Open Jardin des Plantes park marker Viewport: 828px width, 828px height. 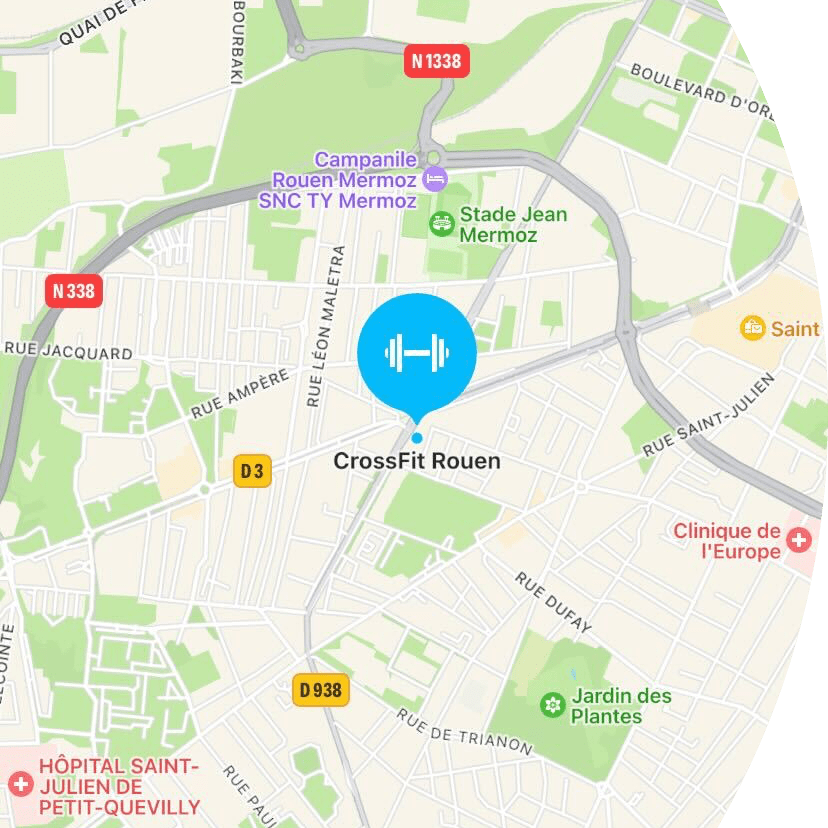tap(552, 706)
